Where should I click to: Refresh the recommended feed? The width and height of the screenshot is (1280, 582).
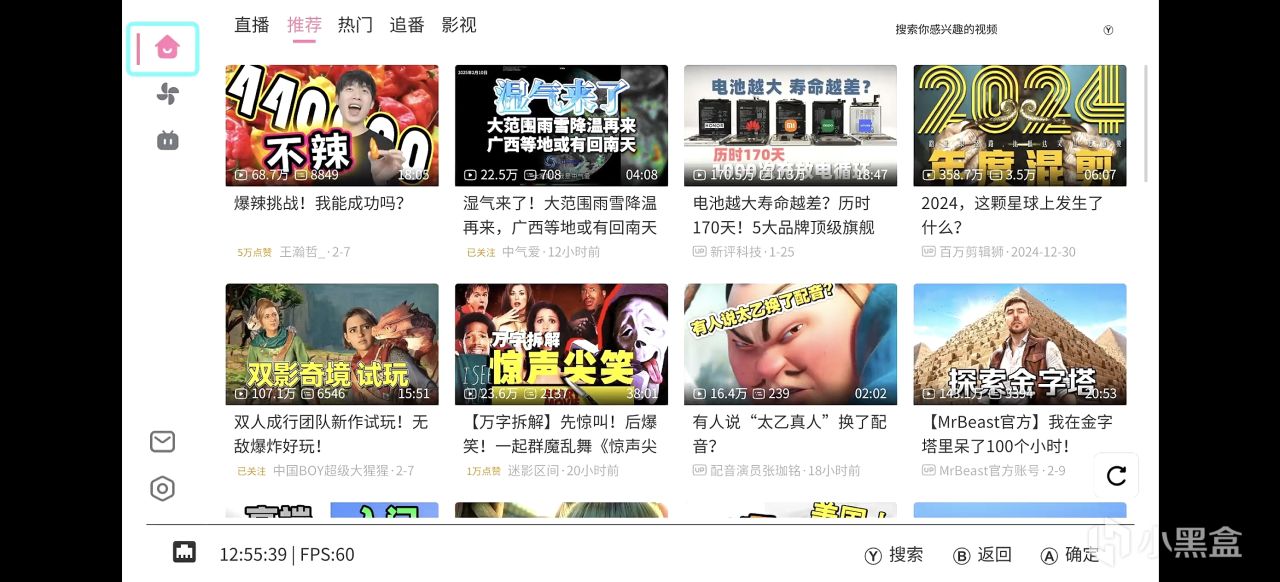(x=1117, y=476)
